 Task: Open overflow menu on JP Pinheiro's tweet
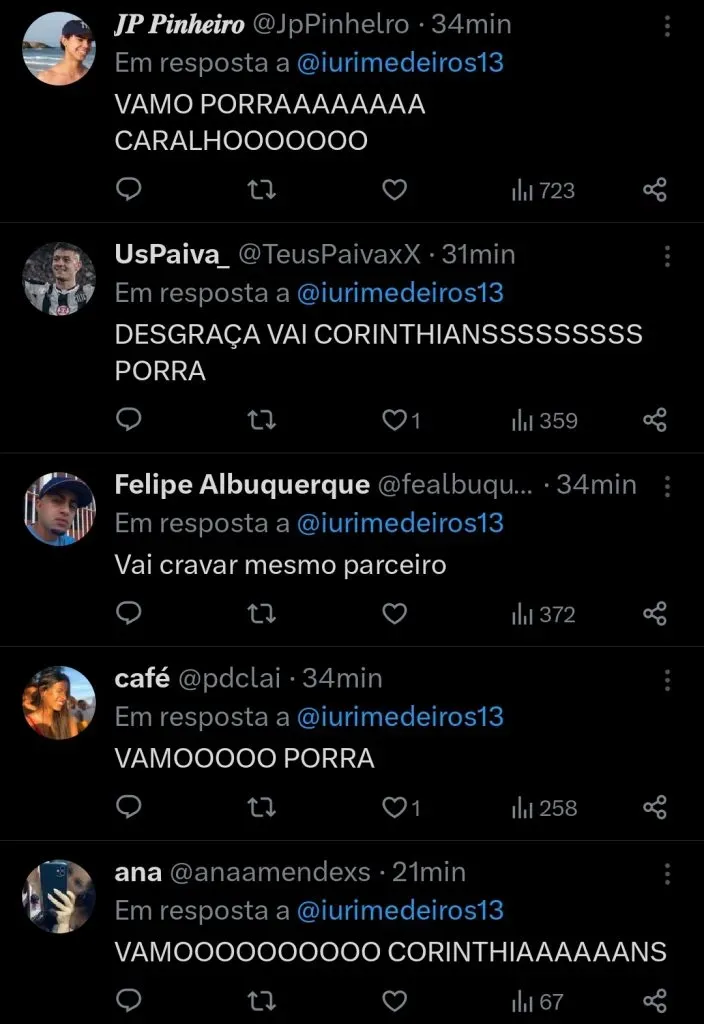[x=667, y=25]
